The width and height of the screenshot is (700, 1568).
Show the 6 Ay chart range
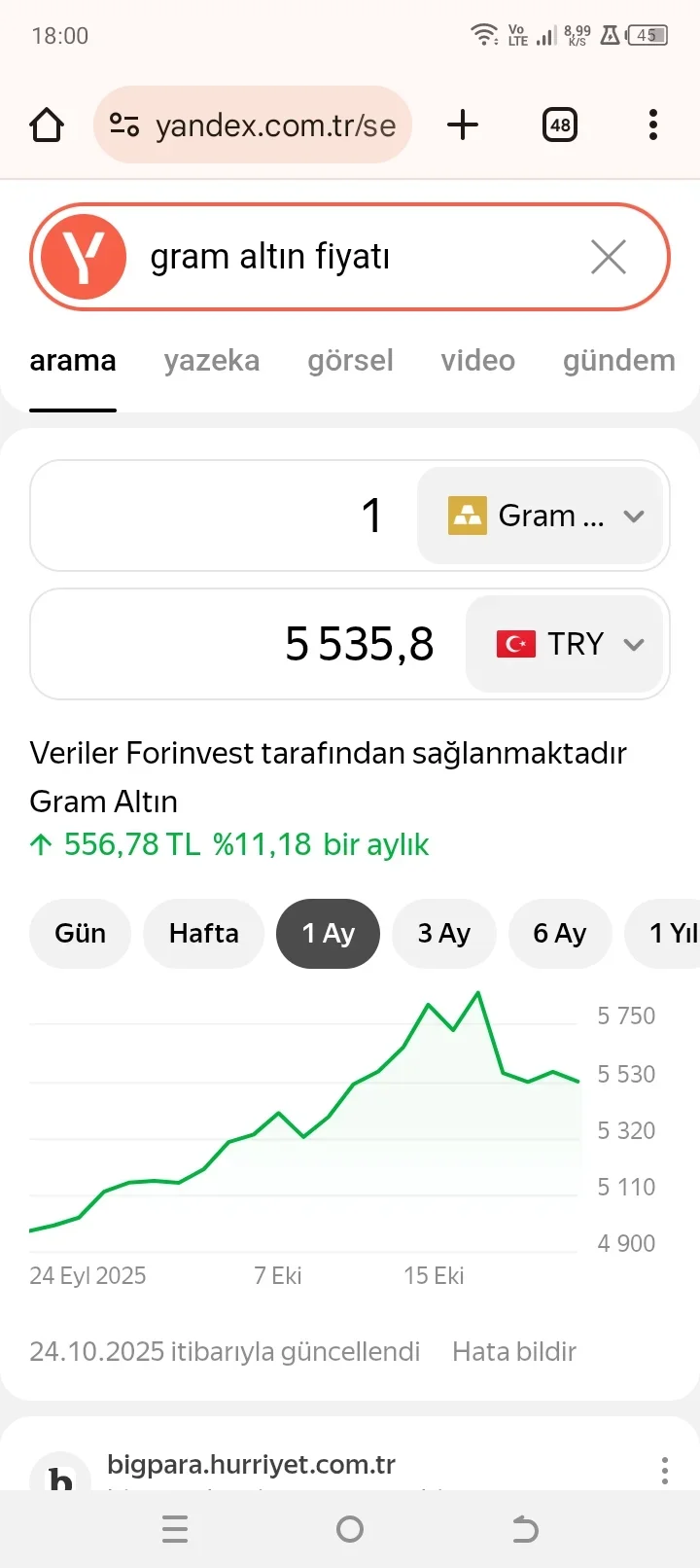tap(559, 934)
